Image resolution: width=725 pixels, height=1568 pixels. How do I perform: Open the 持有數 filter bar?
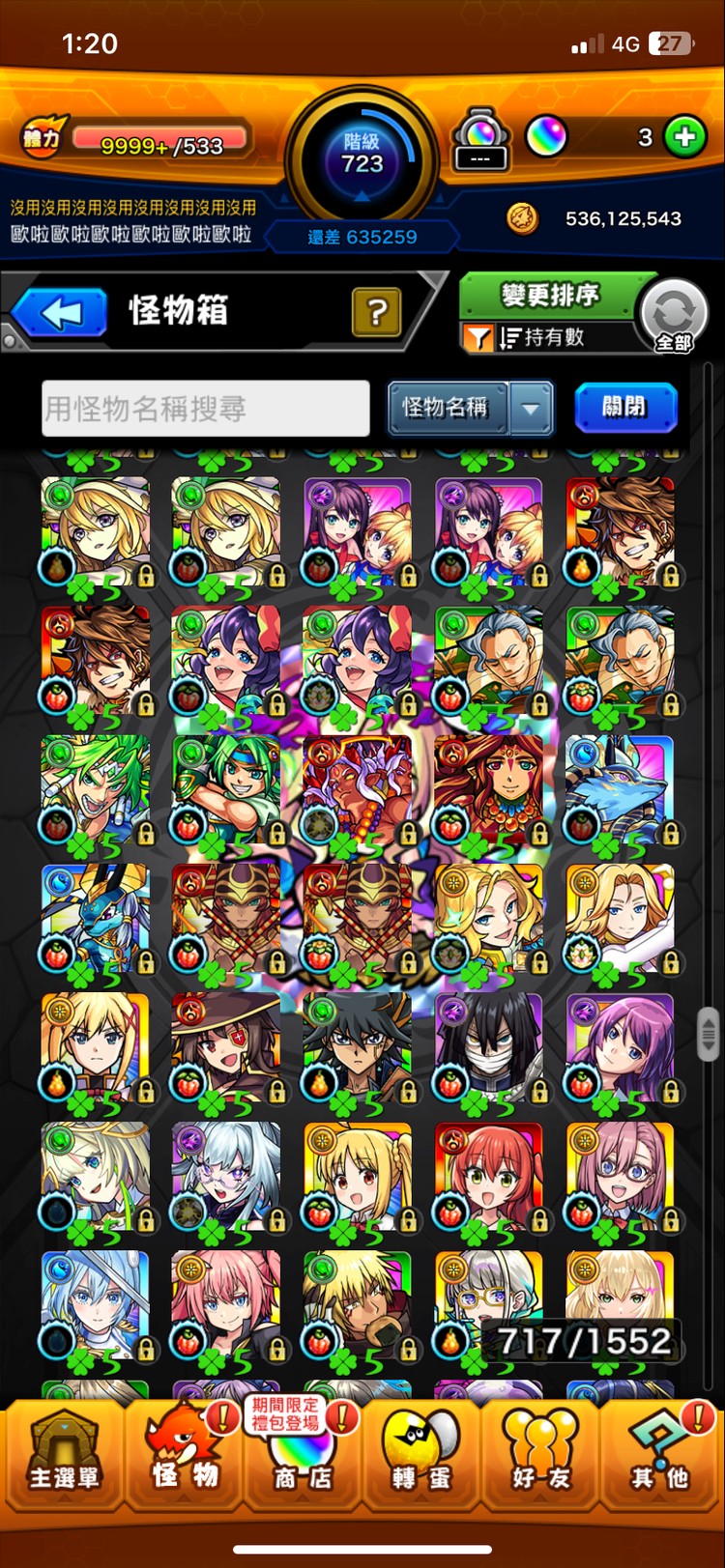(x=548, y=337)
